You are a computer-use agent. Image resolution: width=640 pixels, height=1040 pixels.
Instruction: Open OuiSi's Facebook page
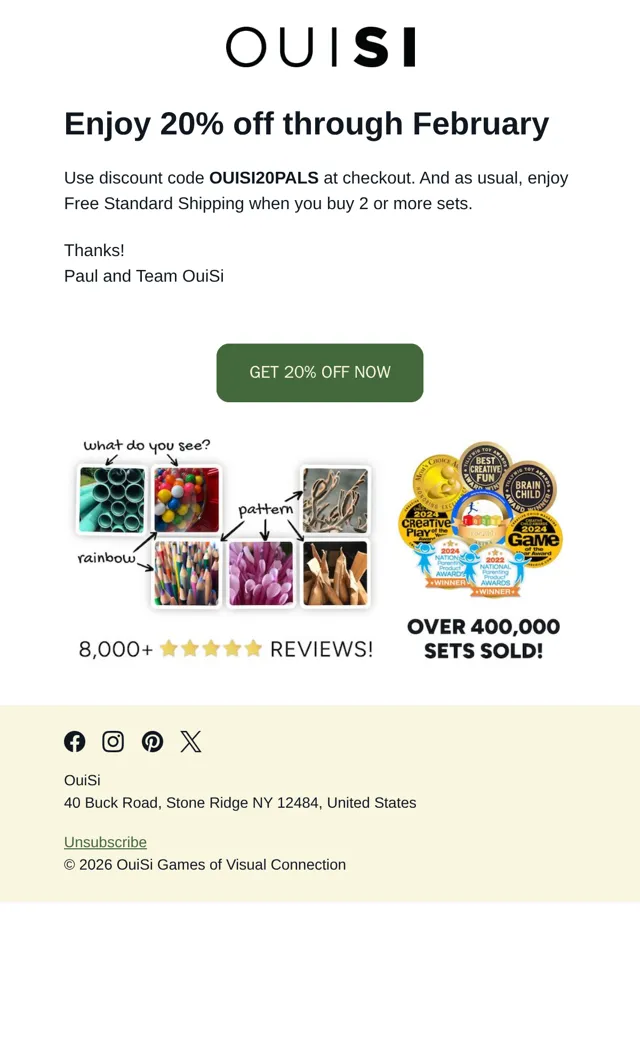(x=75, y=742)
